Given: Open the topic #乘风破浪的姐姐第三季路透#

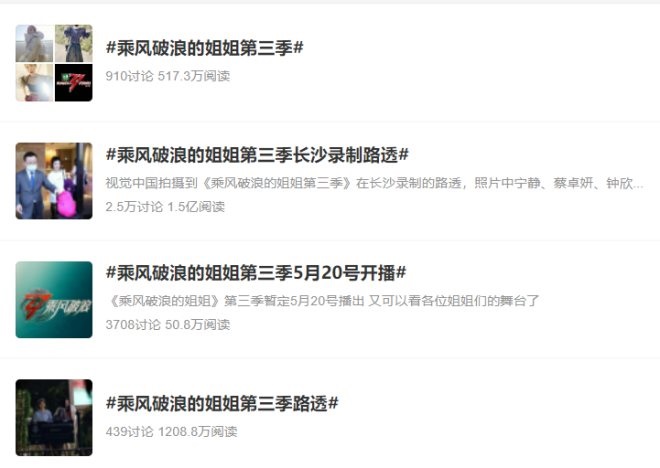Looking at the screenshot, I should 222,403.
